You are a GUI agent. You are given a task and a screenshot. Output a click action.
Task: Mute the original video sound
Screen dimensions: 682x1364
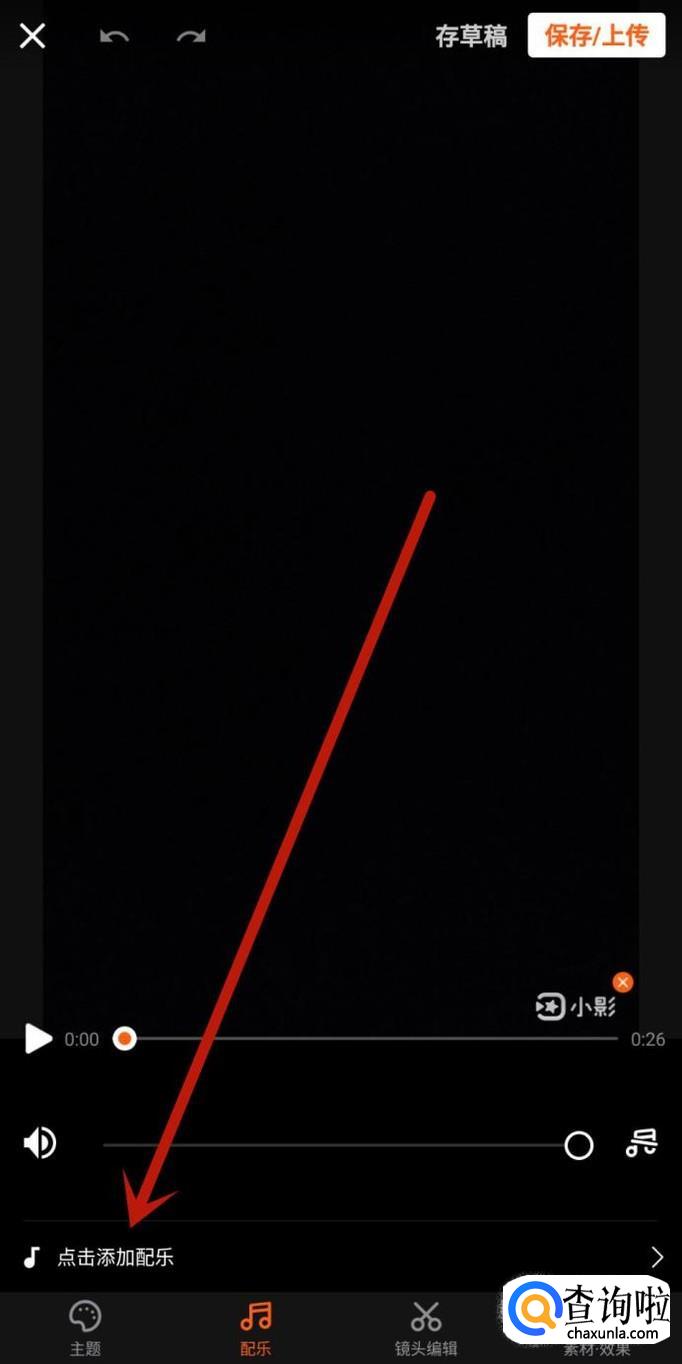(40, 1143)
